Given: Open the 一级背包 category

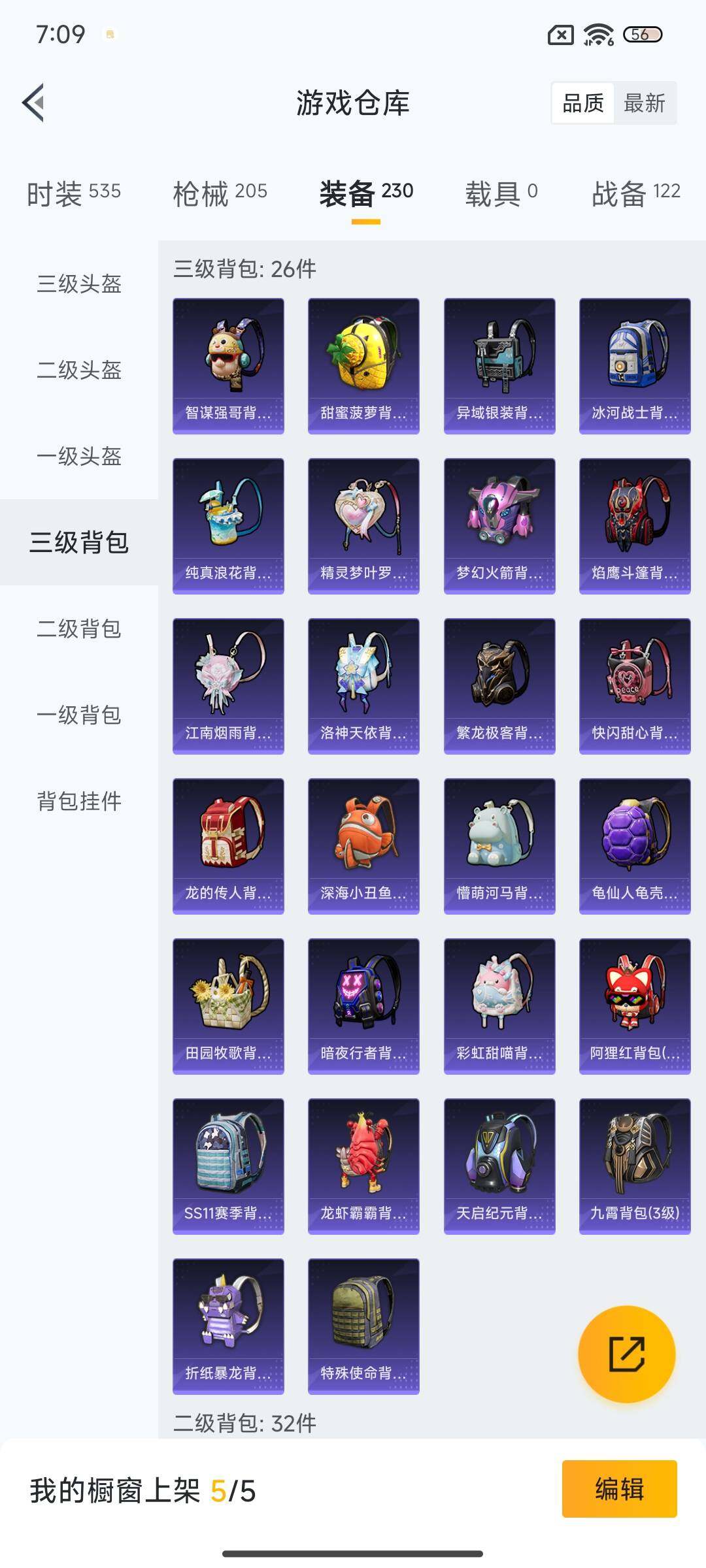Looking at the screenshot, I should click(x=79, y=715).
